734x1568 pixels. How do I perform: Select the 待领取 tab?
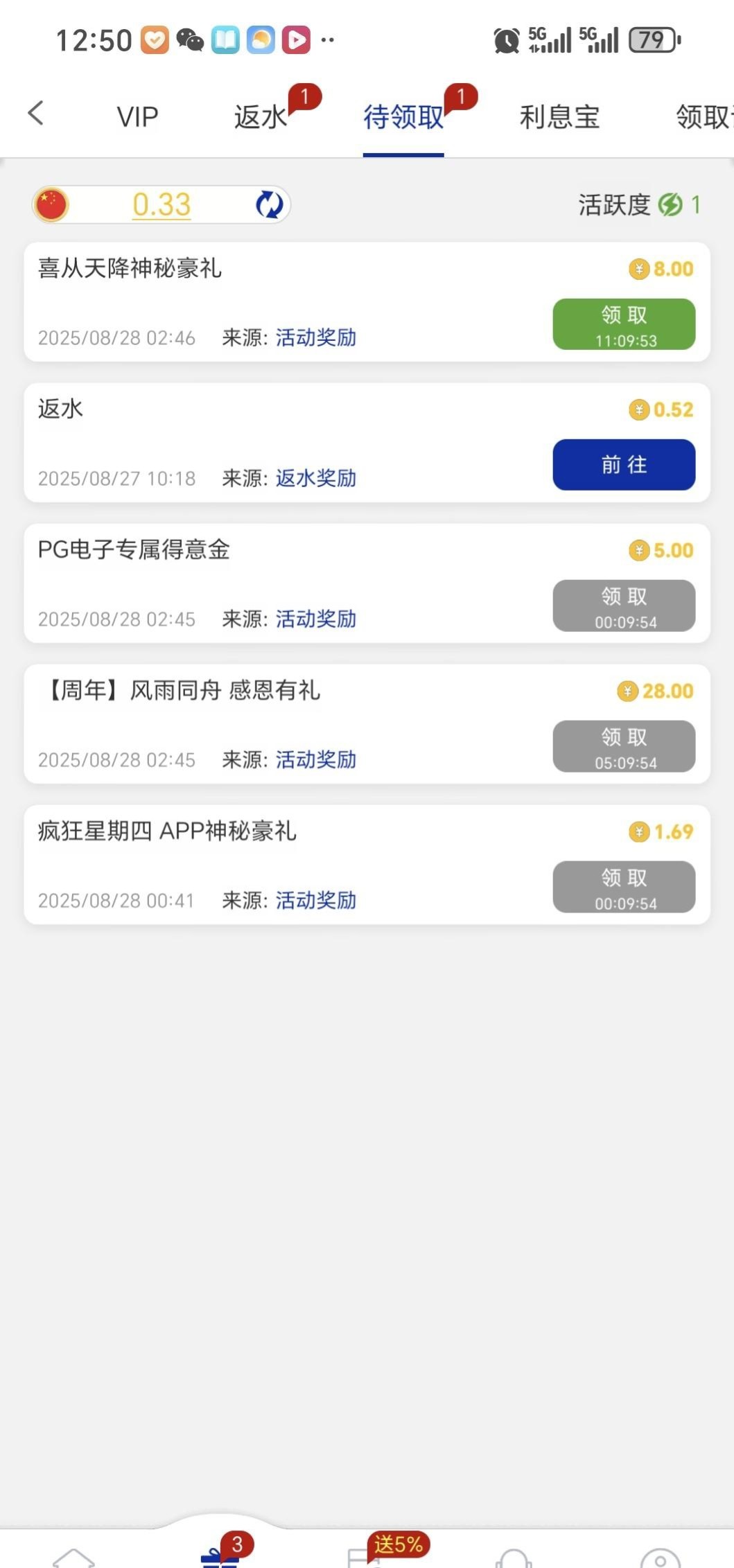point(403,117)
